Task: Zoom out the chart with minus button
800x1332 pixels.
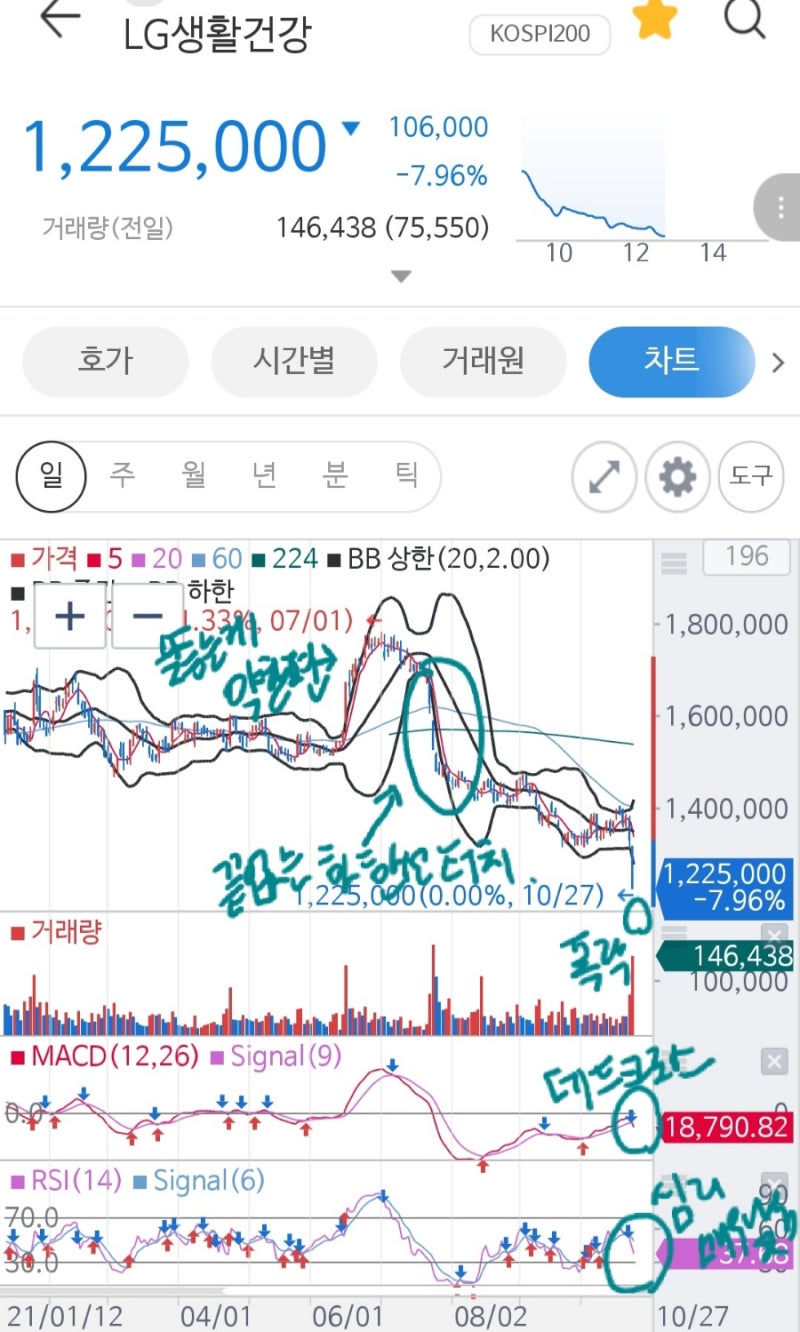Action: tap(147, 616)
